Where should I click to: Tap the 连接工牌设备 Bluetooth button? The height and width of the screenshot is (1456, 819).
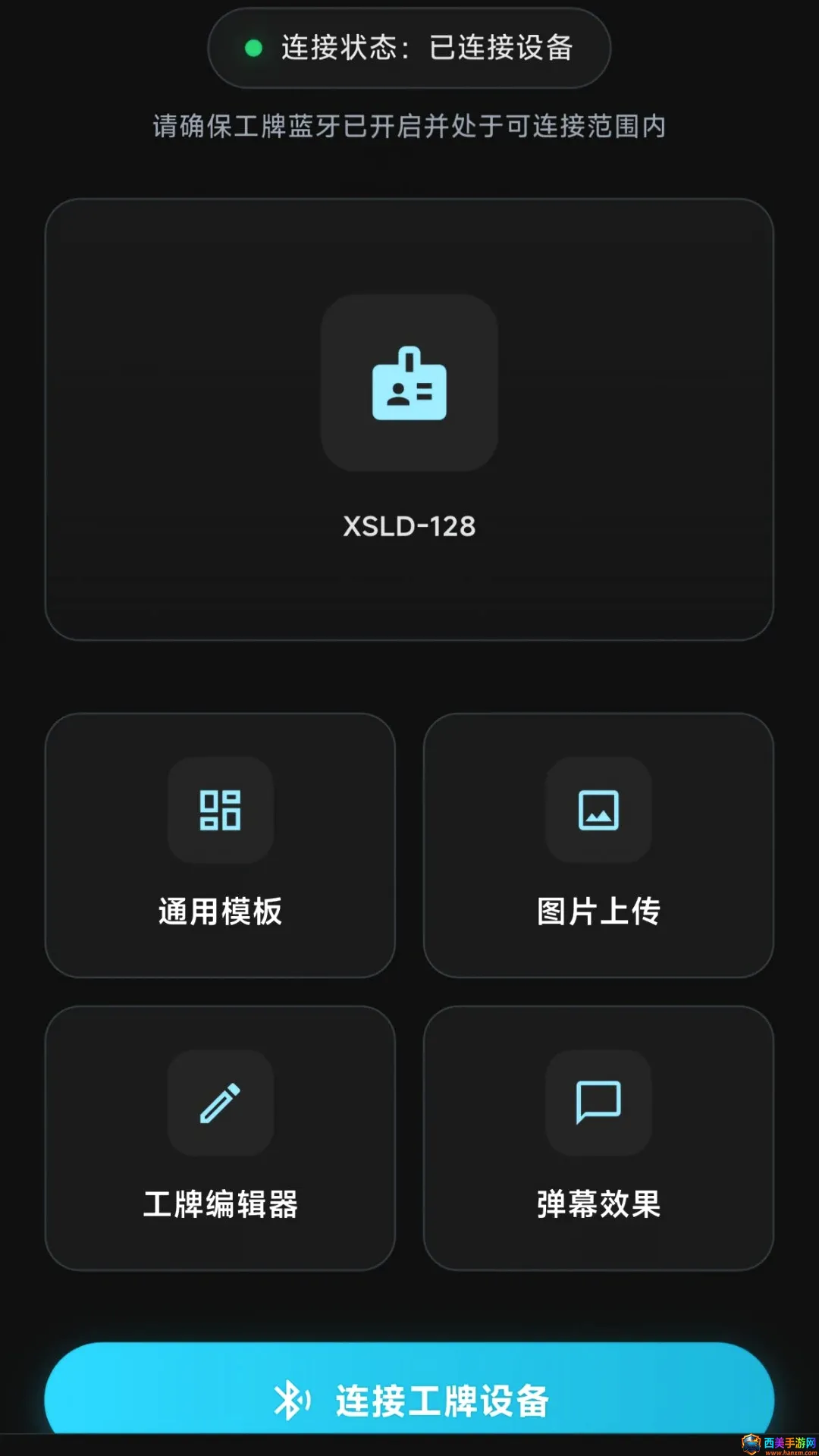tap(409, 1392)
